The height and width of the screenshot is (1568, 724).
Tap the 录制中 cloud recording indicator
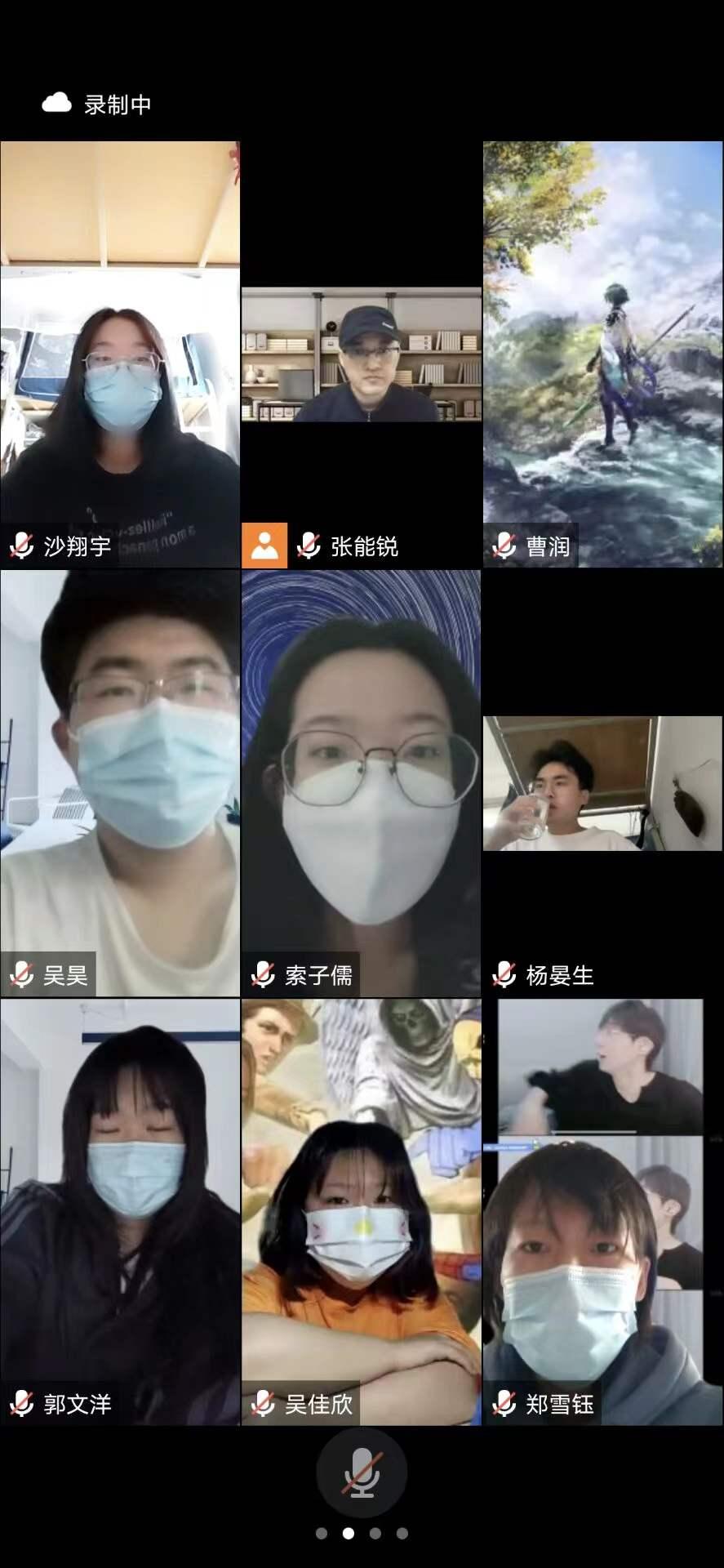pyautogui.click(x=97, y=105)
